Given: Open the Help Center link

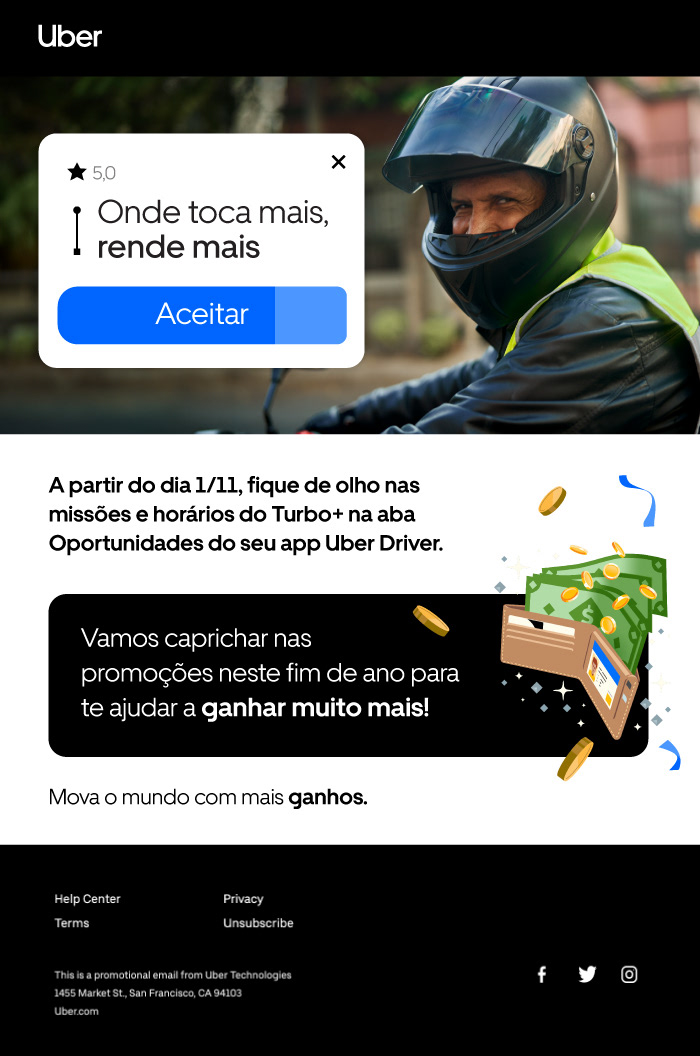Looking at the screenshot, I should [x=87, y=899].
